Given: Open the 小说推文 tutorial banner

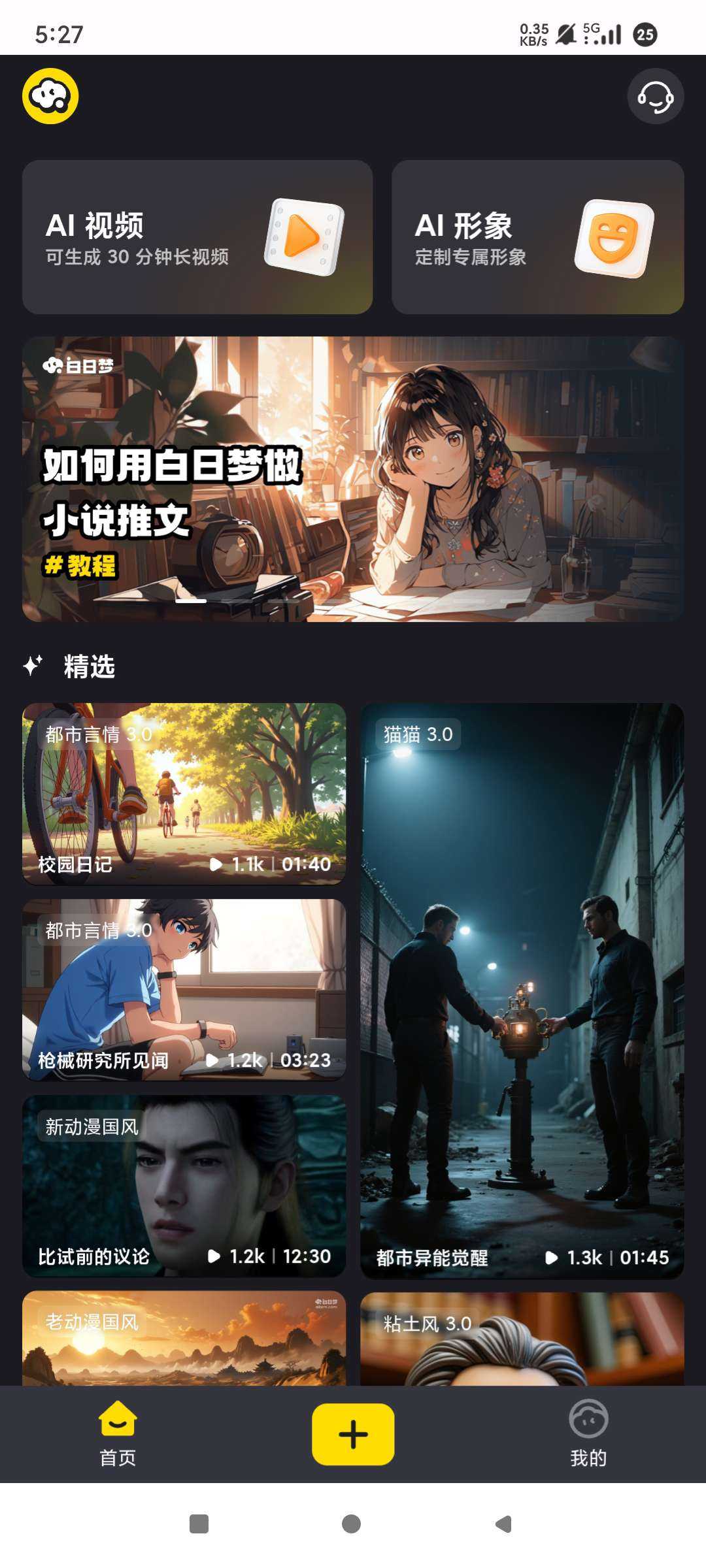Looking at the screenshot, I should (x=353, y=478).
